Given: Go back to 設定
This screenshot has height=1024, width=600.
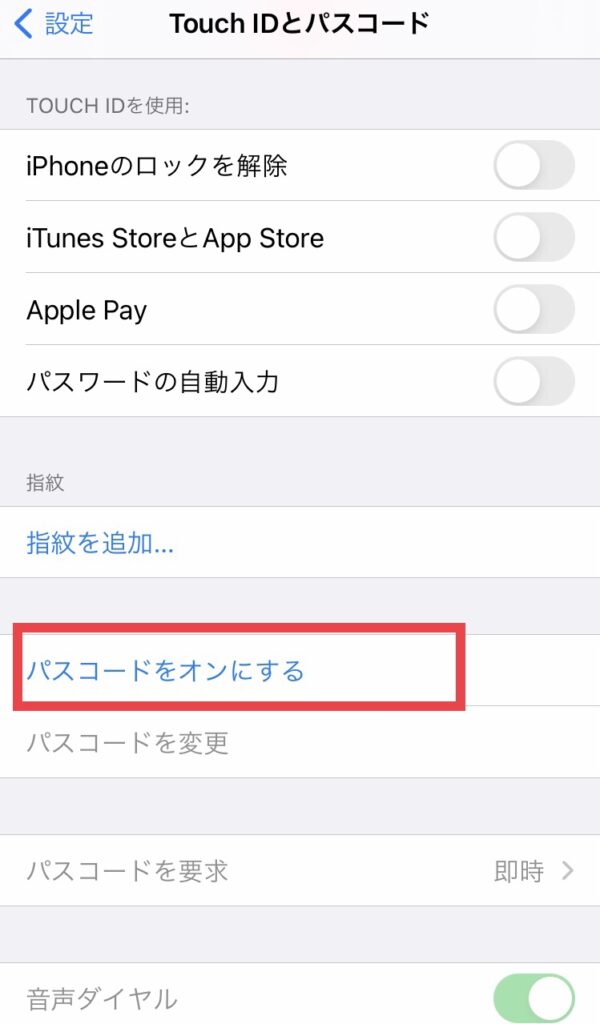Looking at the screenshot, I should (x=54, y=24).
